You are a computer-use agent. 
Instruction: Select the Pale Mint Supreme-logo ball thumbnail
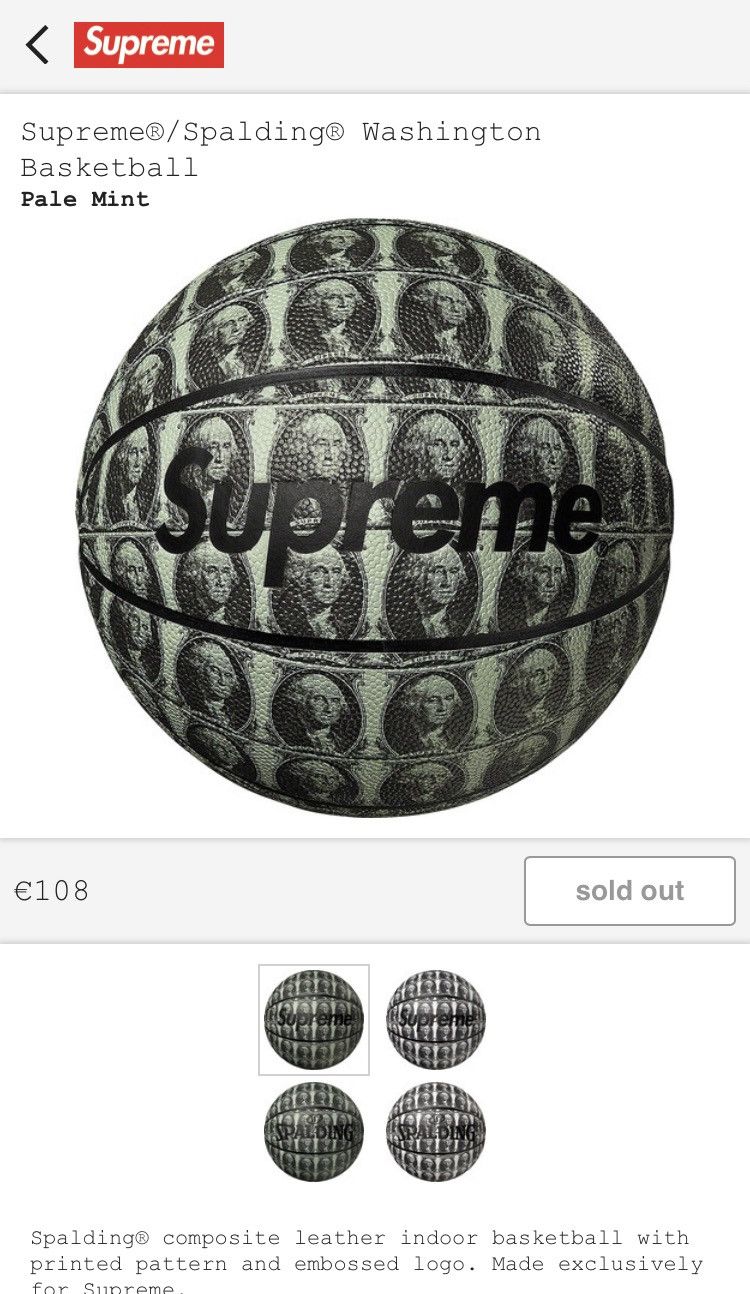point(314,1019)
